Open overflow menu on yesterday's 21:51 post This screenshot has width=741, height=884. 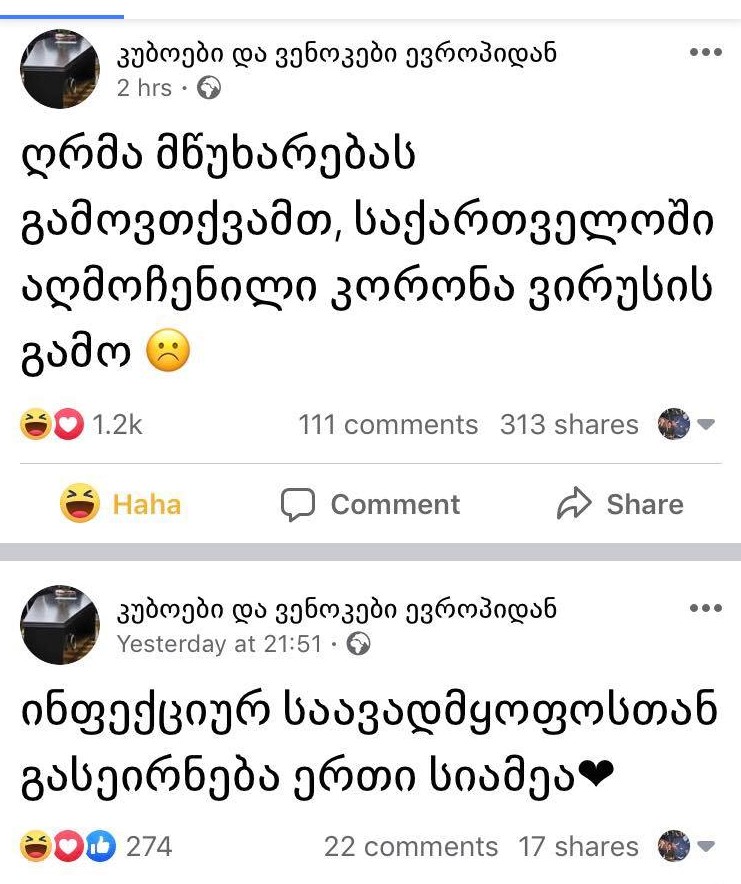click(x=705, y=608)
